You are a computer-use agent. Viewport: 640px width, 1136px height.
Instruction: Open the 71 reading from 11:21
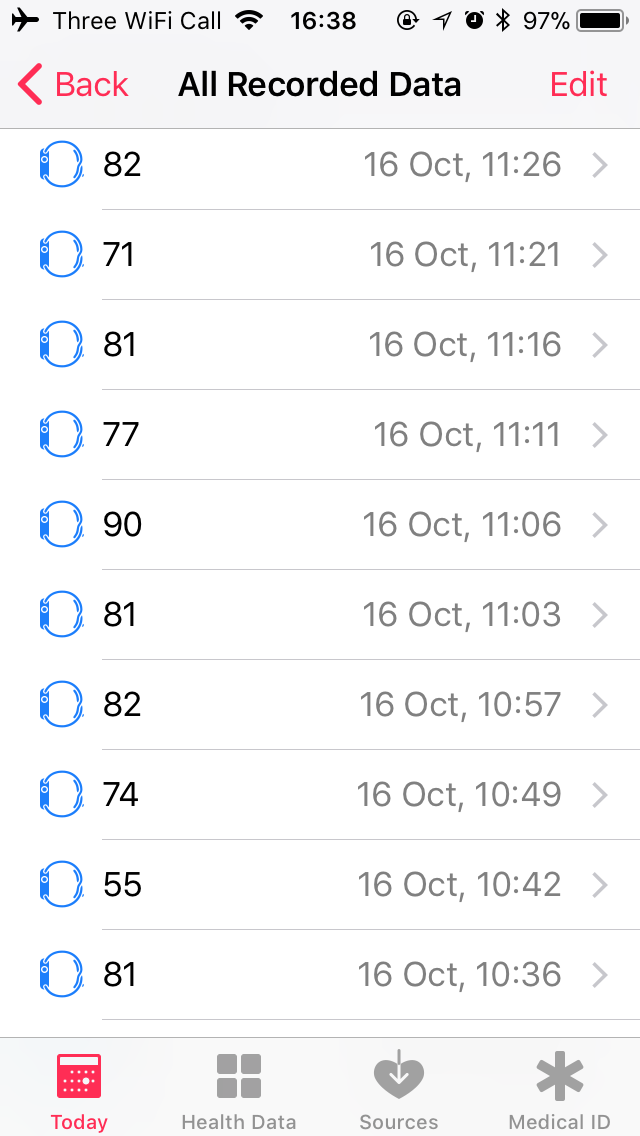320,255
